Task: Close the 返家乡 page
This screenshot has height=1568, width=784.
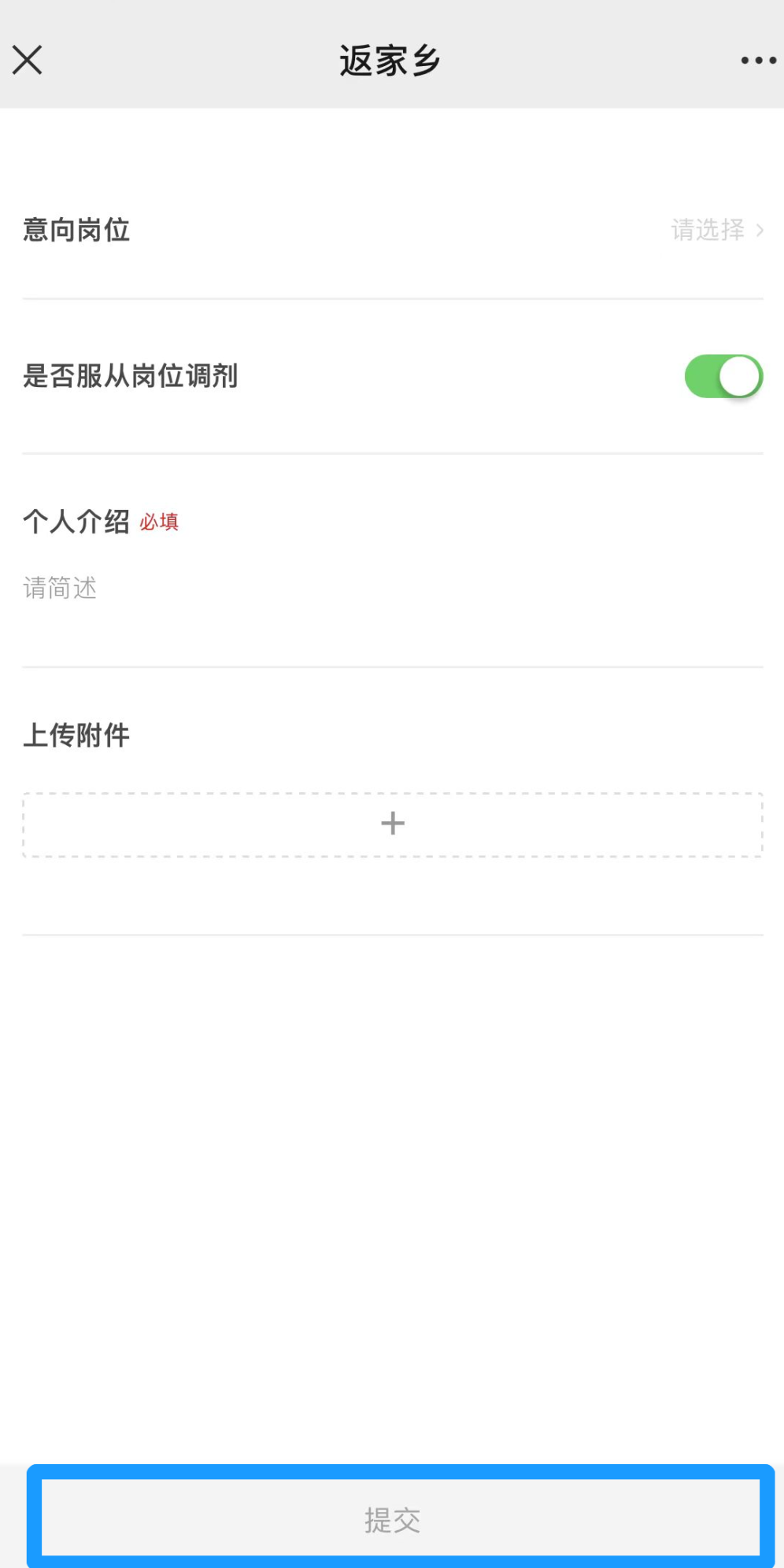Action: 28,60
